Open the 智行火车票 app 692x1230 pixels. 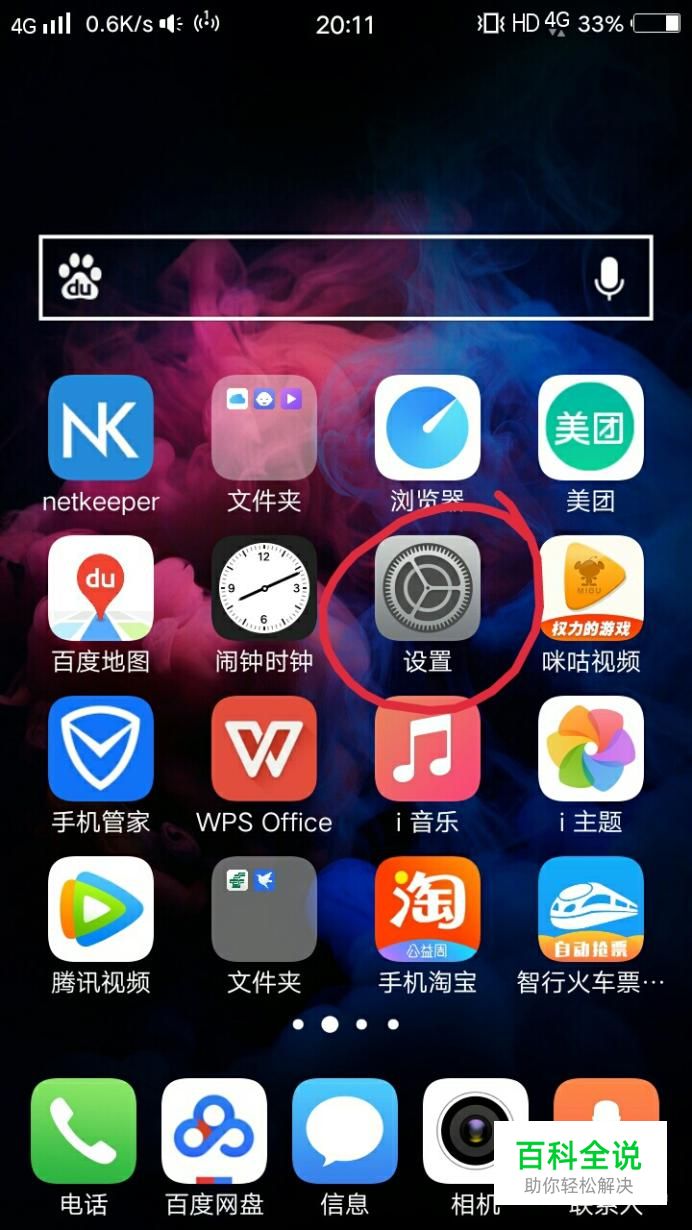(590, 909)
